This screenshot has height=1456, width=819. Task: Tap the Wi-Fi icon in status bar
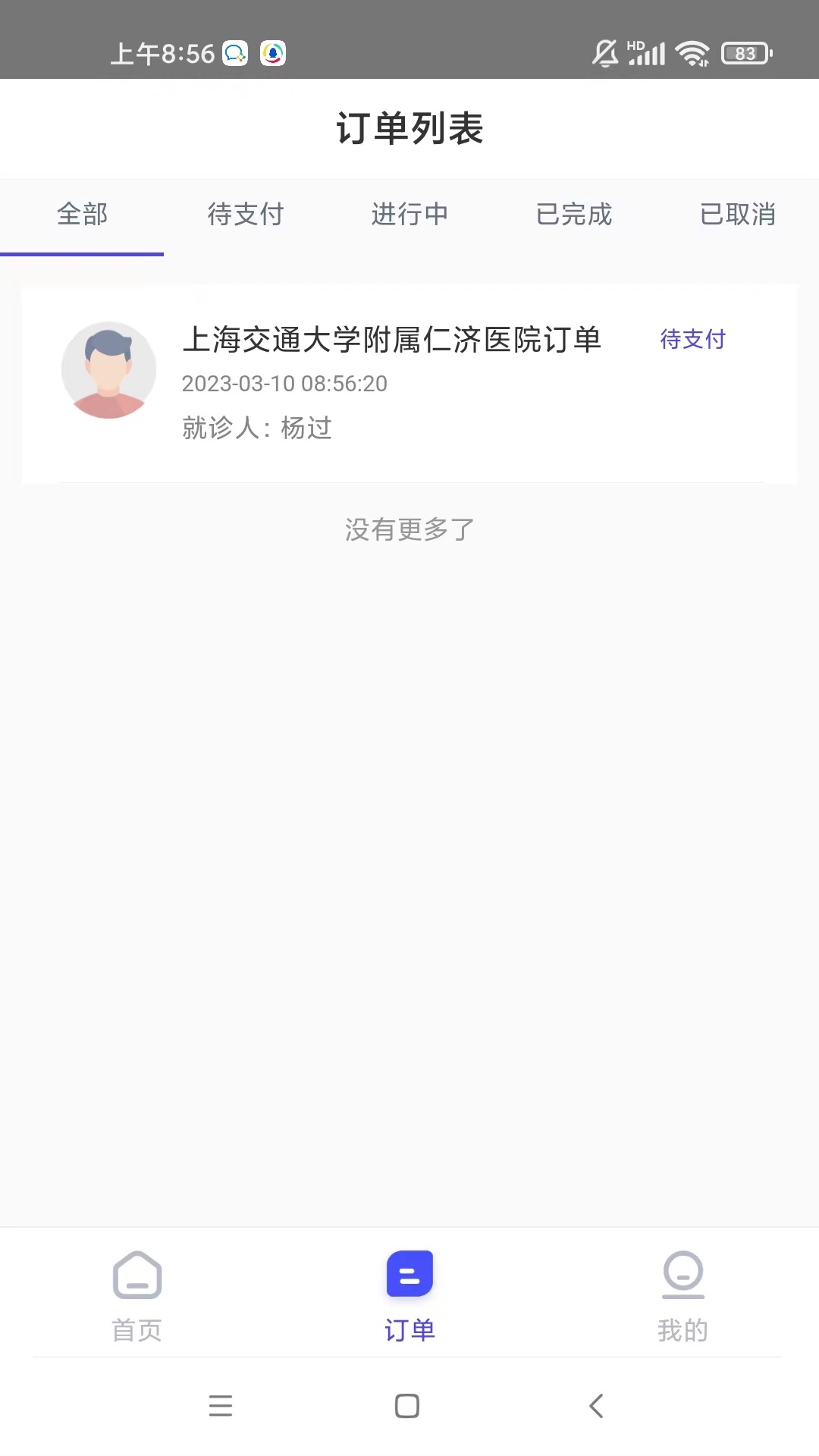(x=692, y=53)
